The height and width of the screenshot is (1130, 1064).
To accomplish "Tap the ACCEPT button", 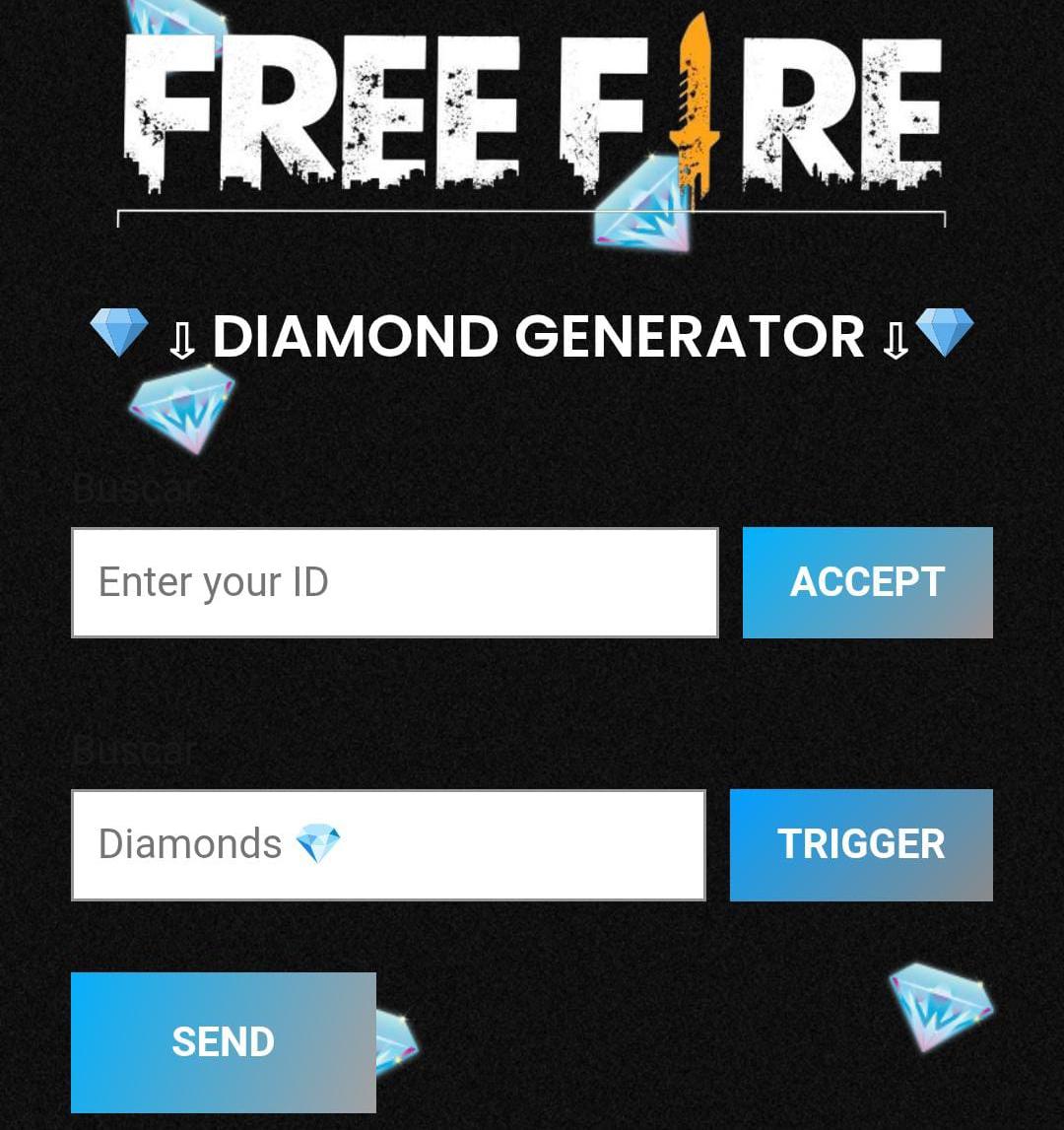I will (867, 582).
